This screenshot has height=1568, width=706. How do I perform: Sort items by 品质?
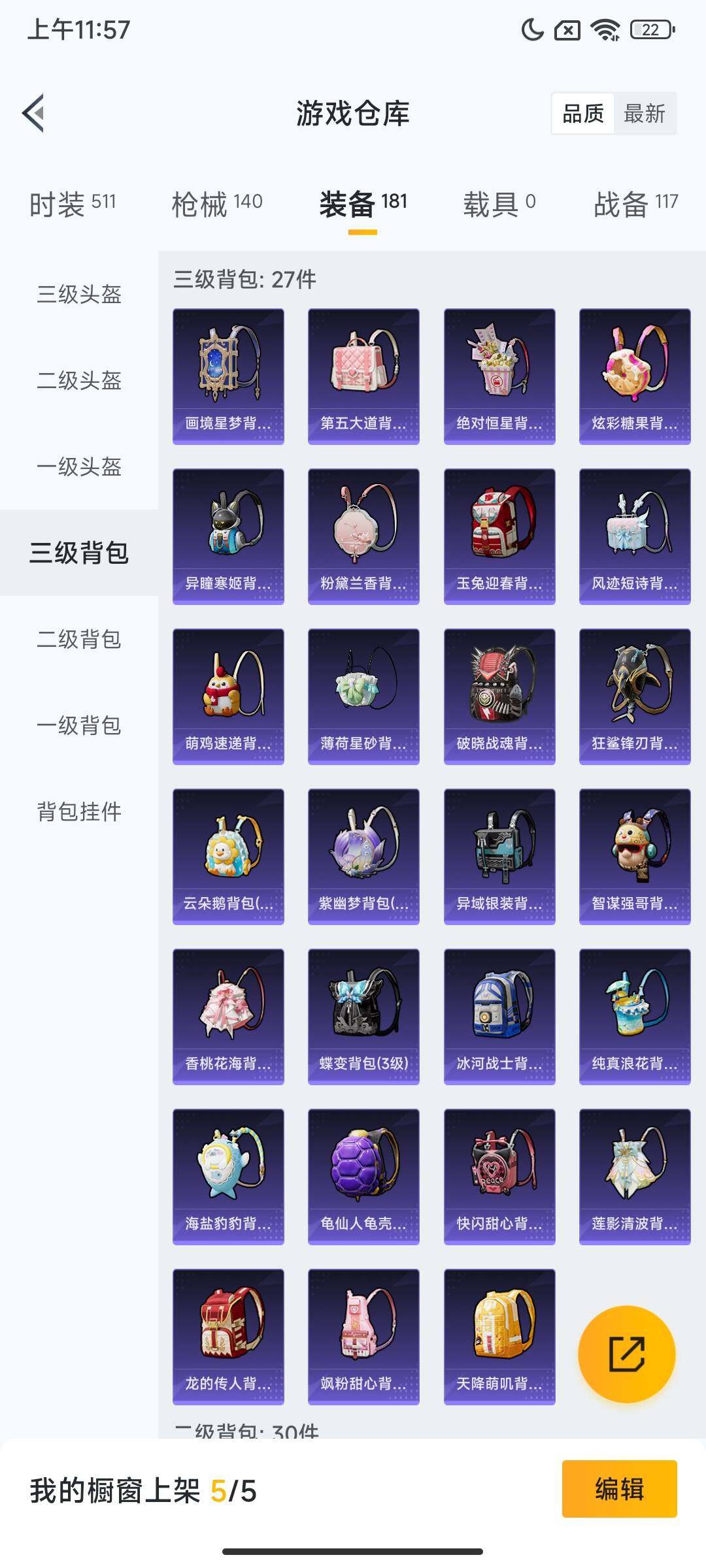tap(582, 114)
